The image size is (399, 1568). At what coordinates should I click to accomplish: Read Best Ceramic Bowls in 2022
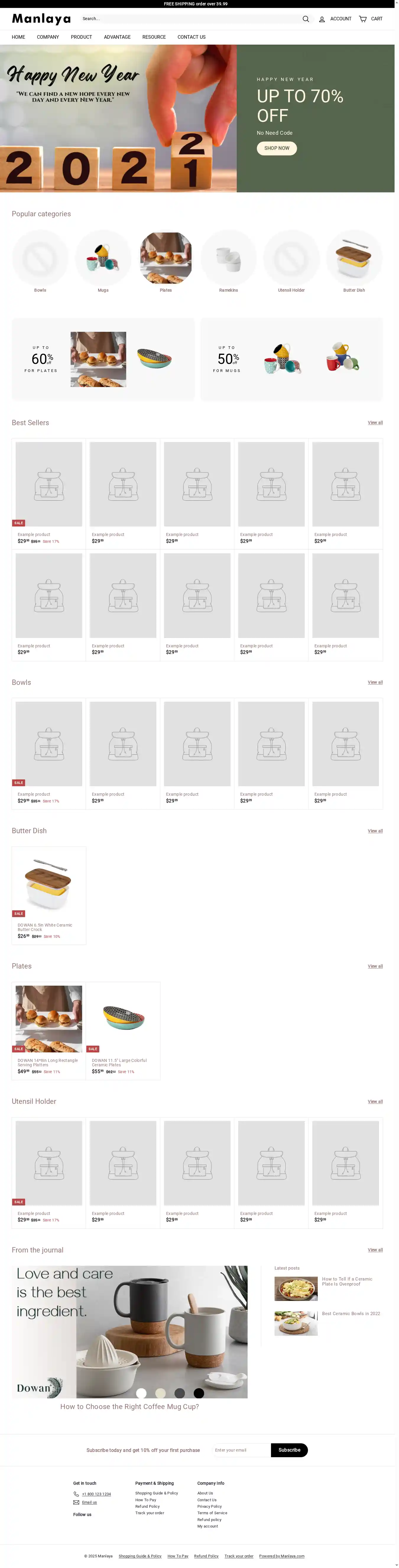[x=351, y=1314]
